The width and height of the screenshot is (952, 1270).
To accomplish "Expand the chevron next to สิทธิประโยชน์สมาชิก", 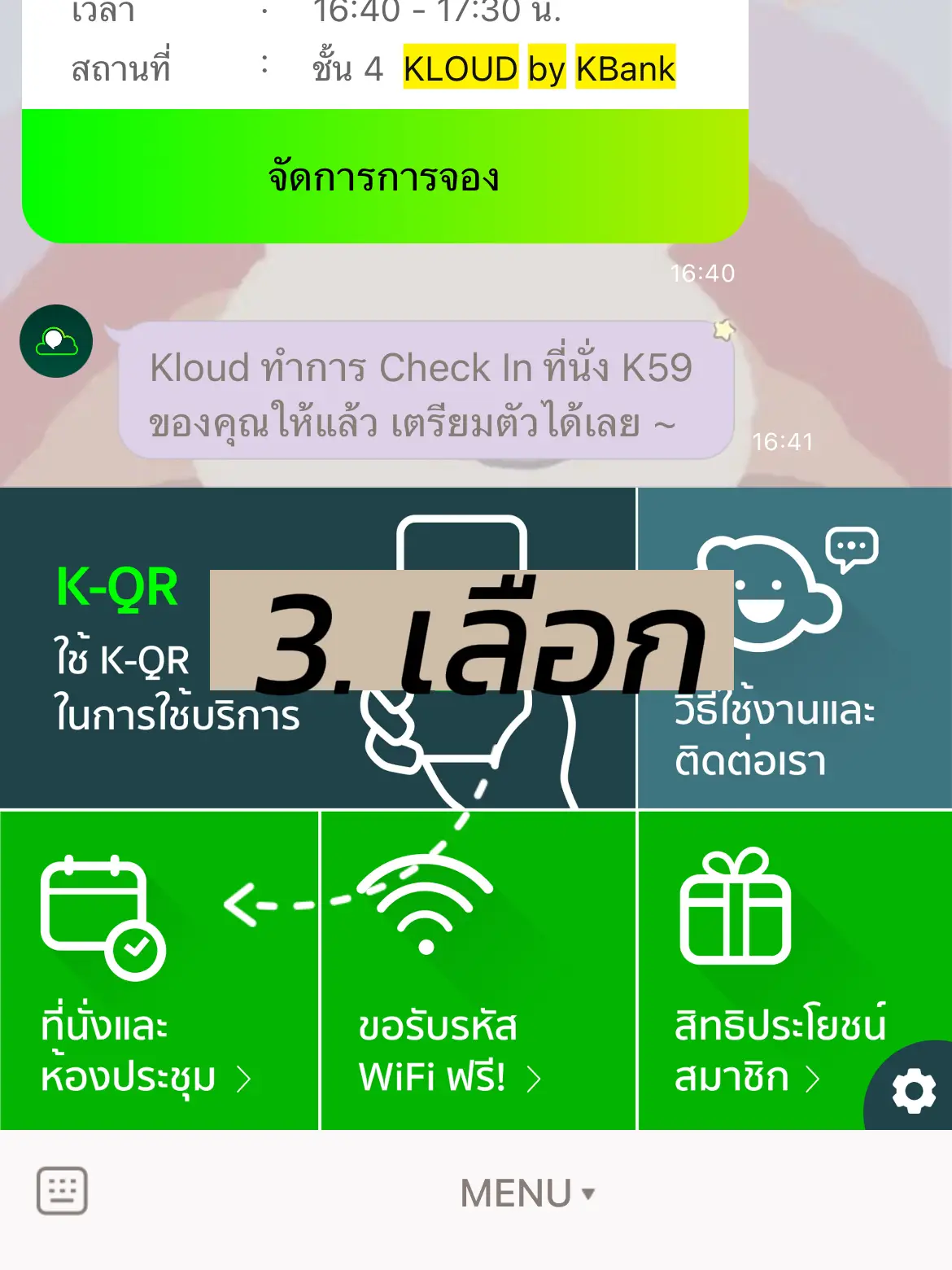I will tap(811, 1079).
